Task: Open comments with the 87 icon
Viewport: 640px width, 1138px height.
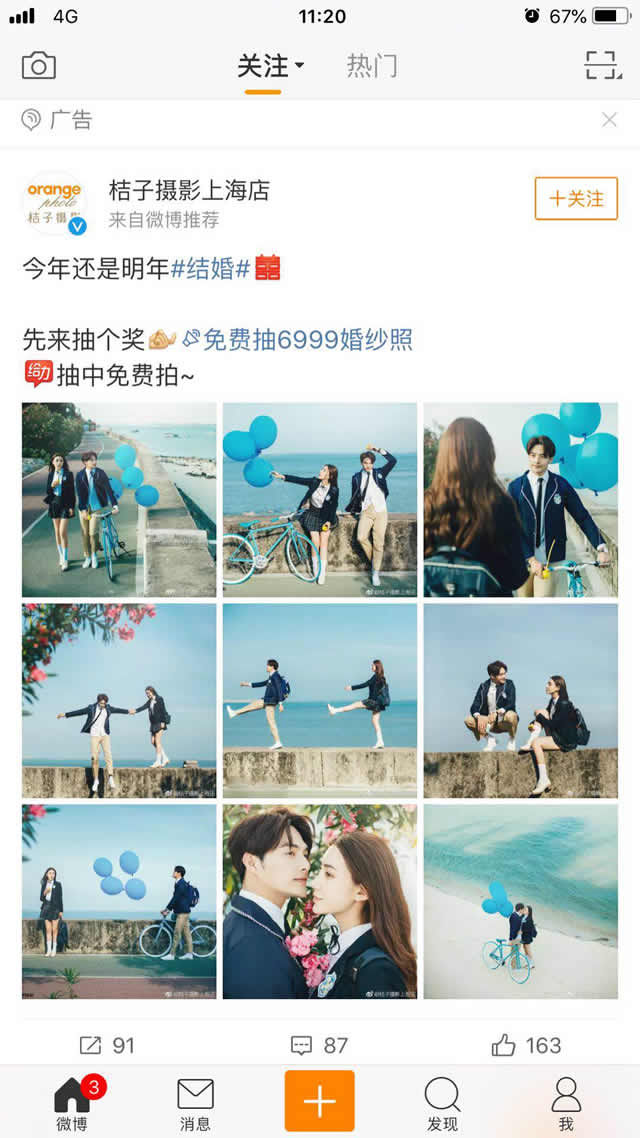Action: click(320, 1045)
